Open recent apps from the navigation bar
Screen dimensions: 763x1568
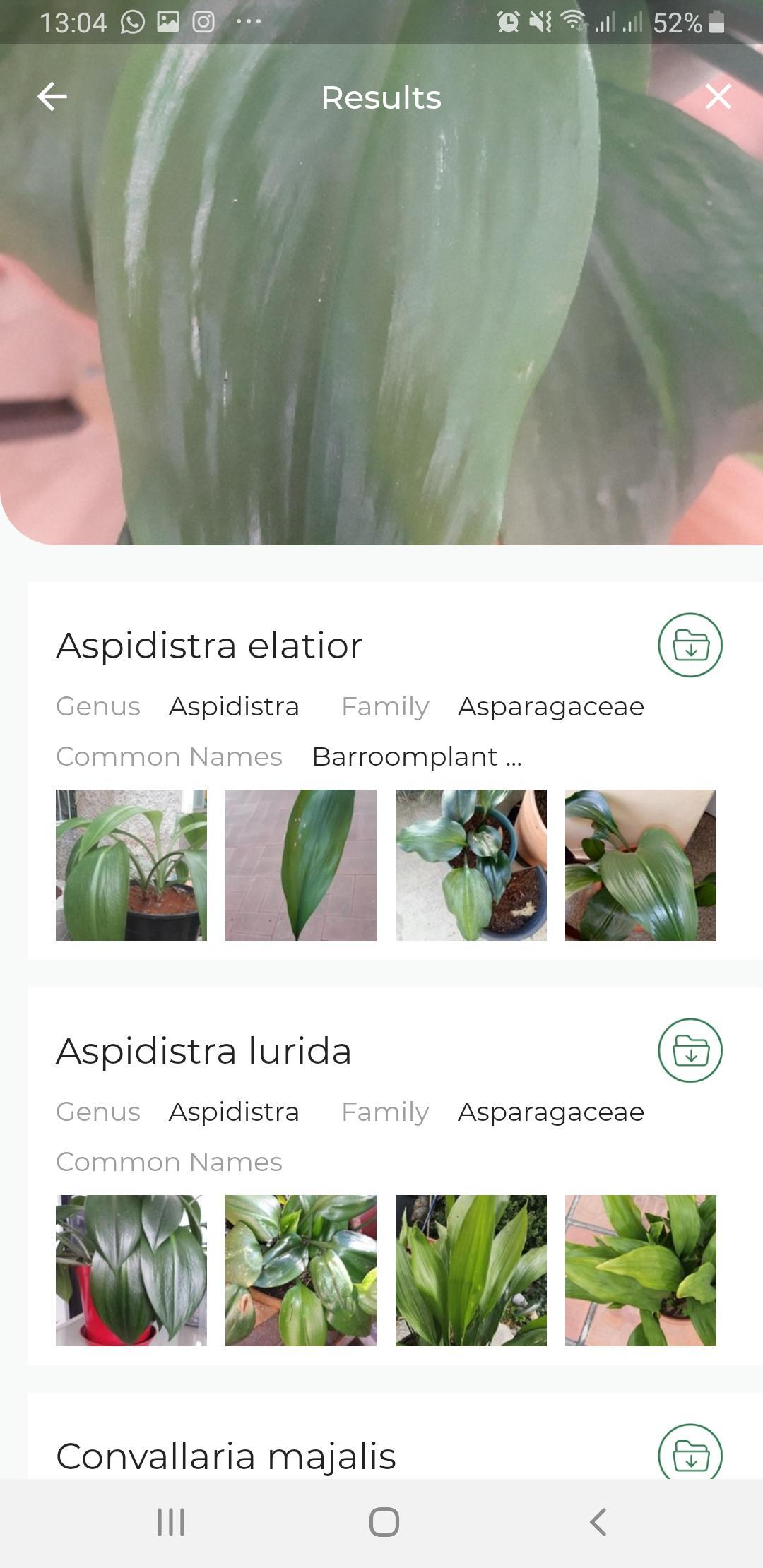(x=171, y=1521)
